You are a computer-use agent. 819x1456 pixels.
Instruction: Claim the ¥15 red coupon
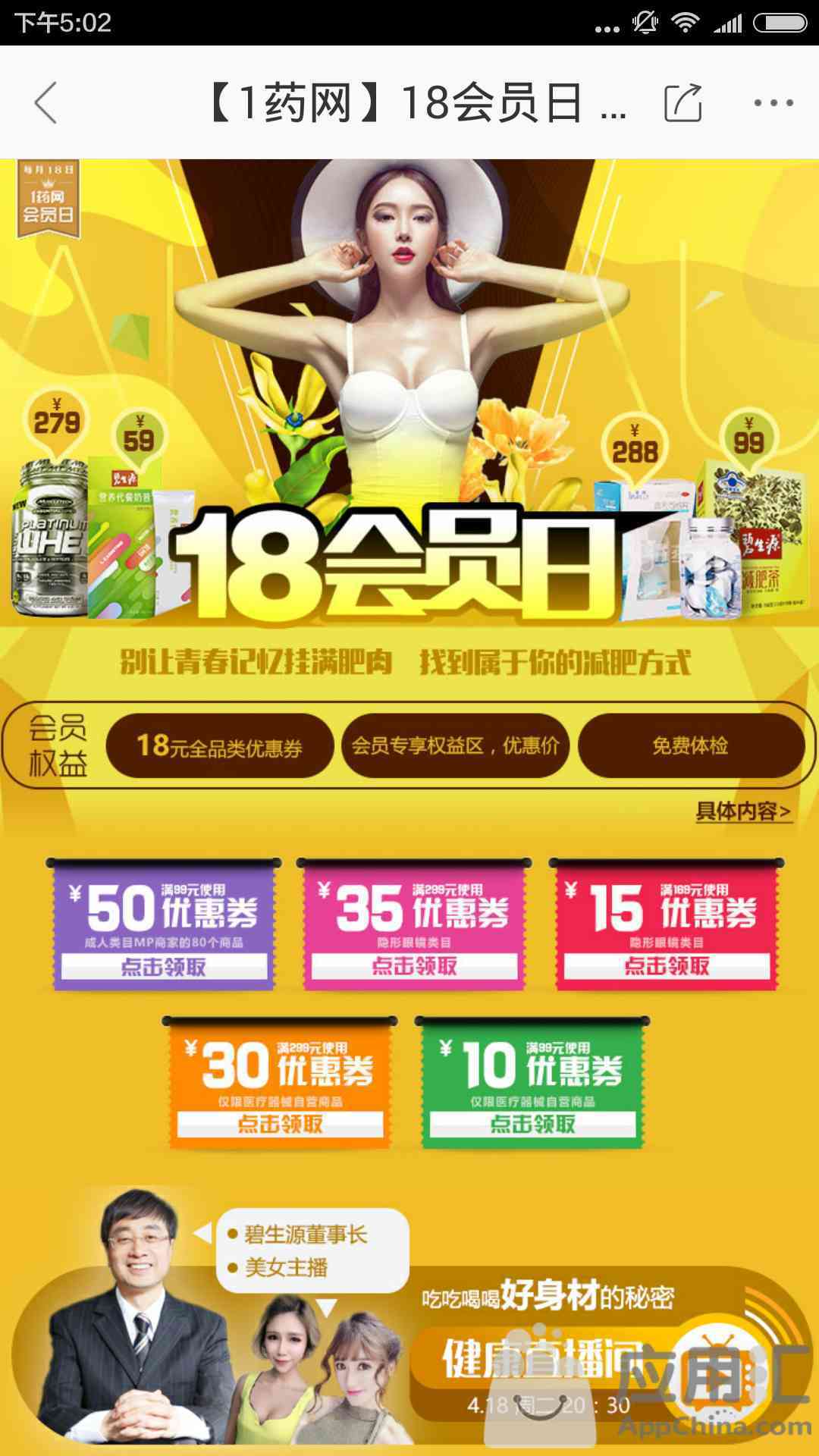point(667,966)
